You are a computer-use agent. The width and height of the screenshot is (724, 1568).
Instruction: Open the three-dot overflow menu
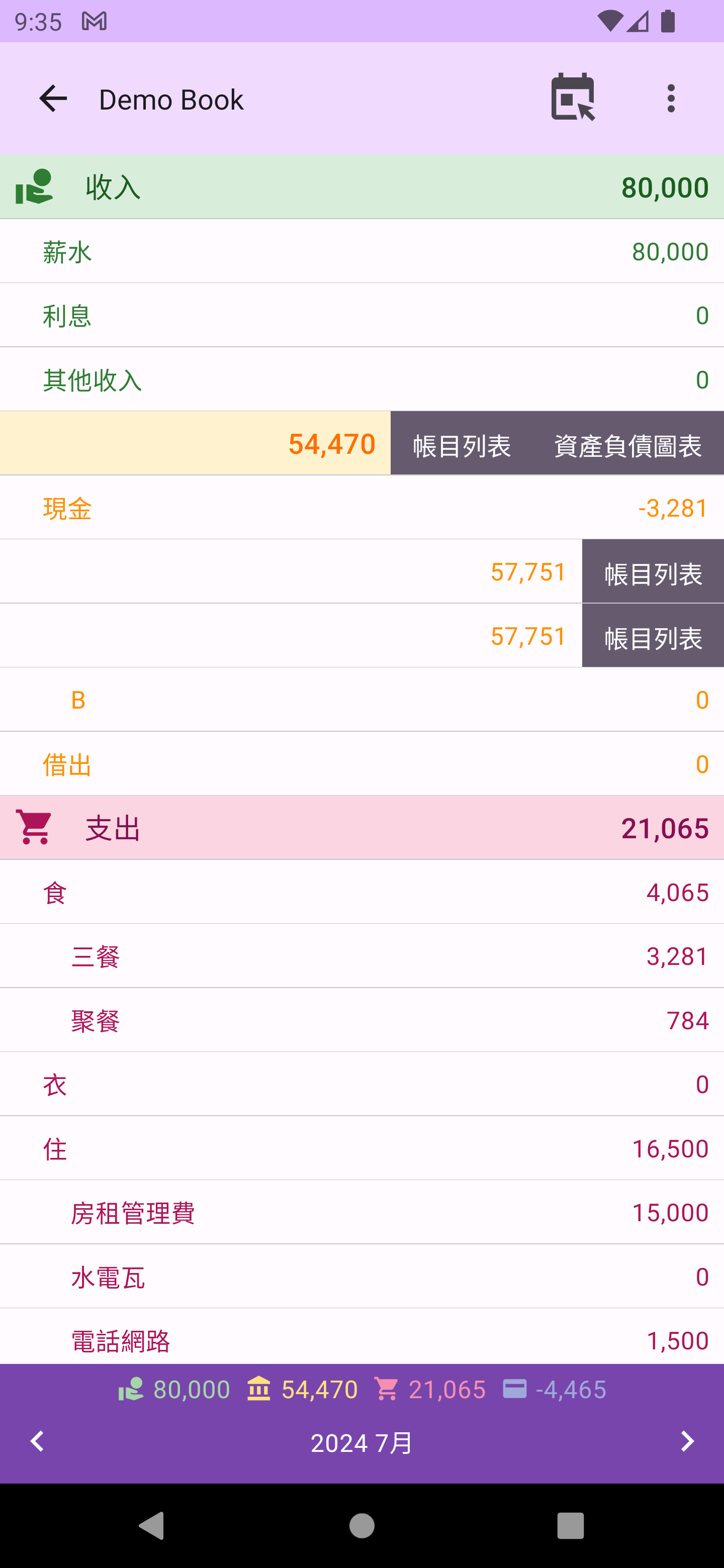tap(670, 99)
